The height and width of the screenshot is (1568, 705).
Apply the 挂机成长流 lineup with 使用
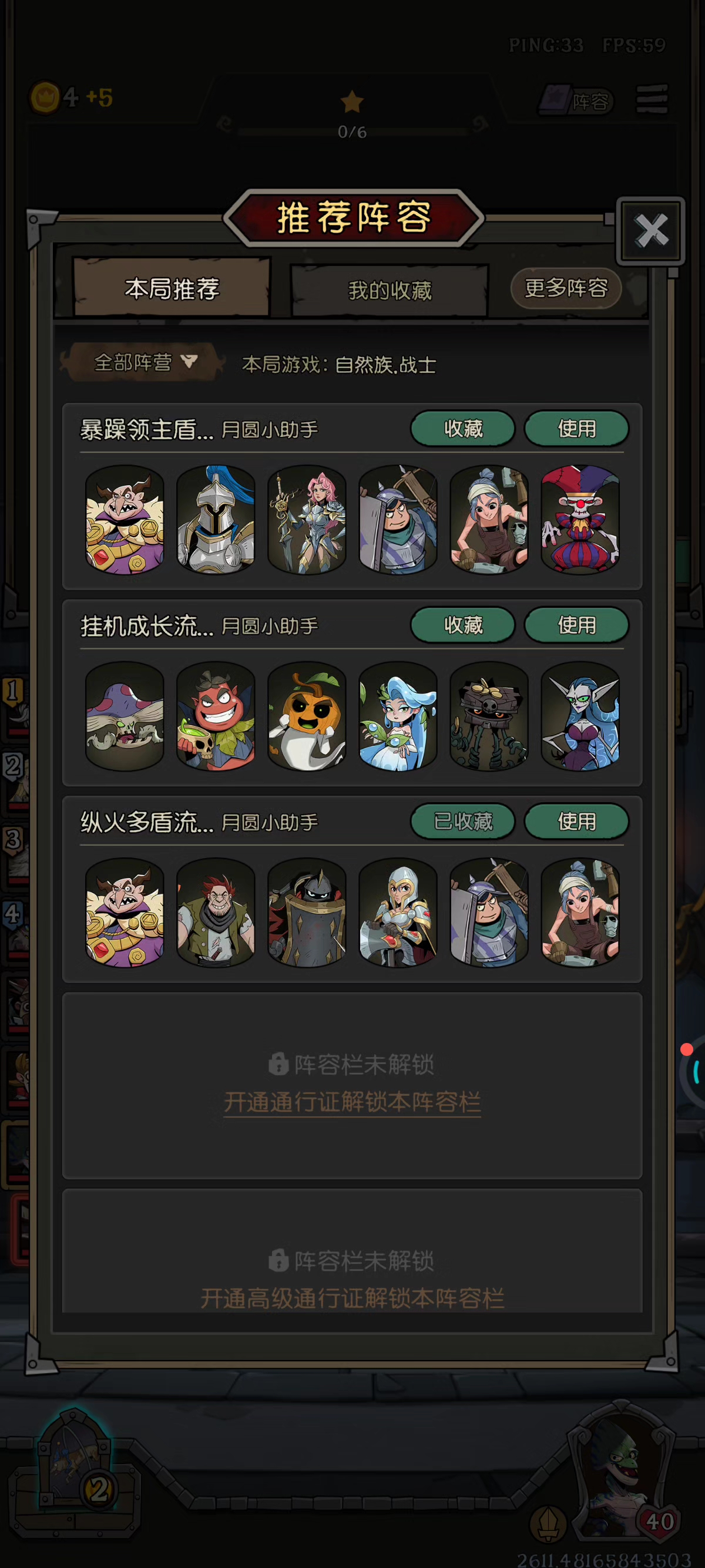click(576, 625)
